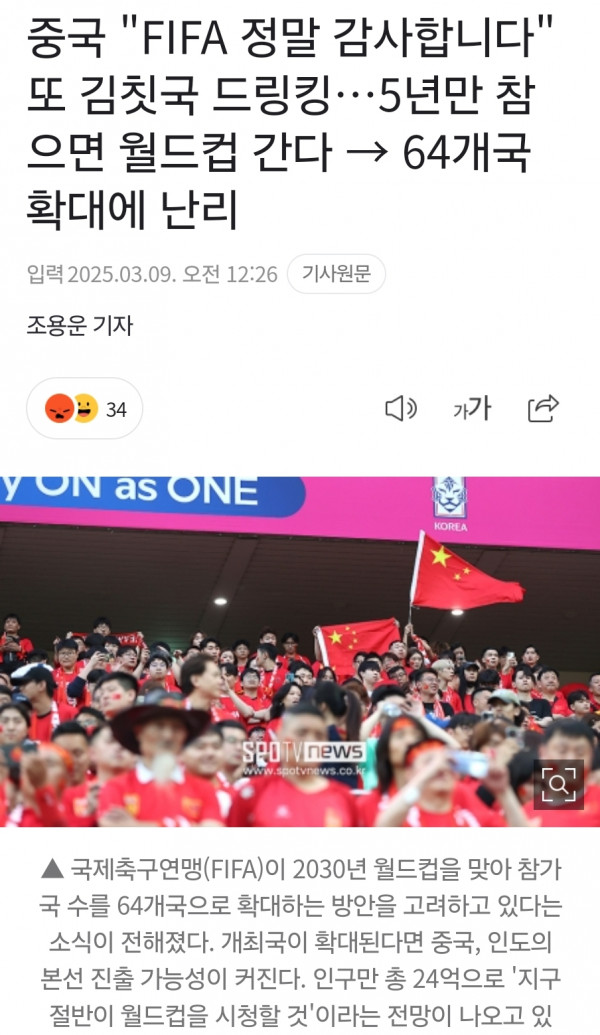Share this article

pyautogui.click(x=542, y=408)
